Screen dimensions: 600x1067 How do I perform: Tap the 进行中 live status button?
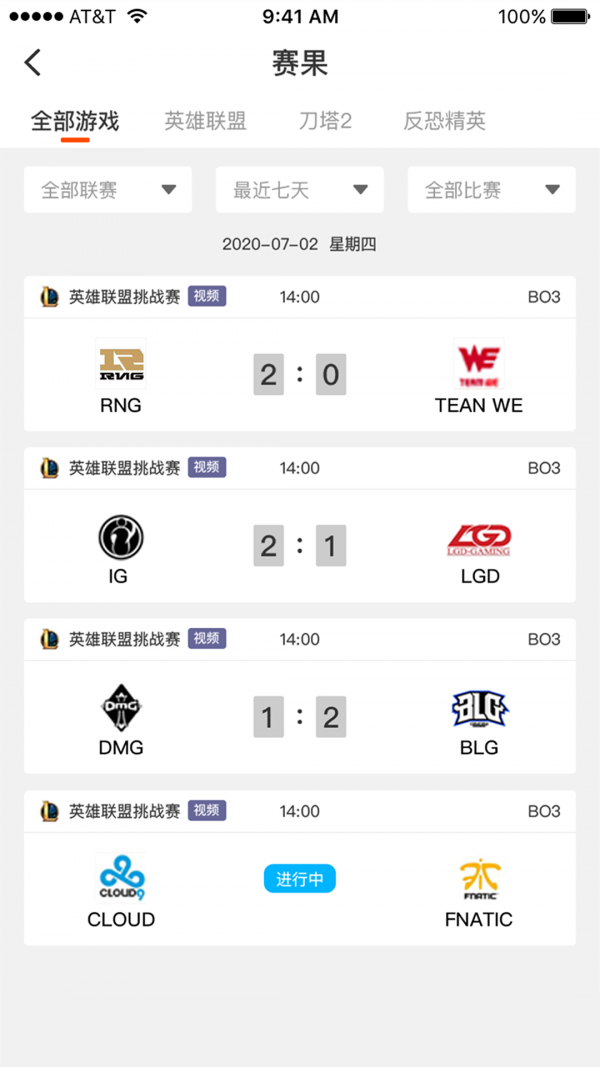point(300,879)
